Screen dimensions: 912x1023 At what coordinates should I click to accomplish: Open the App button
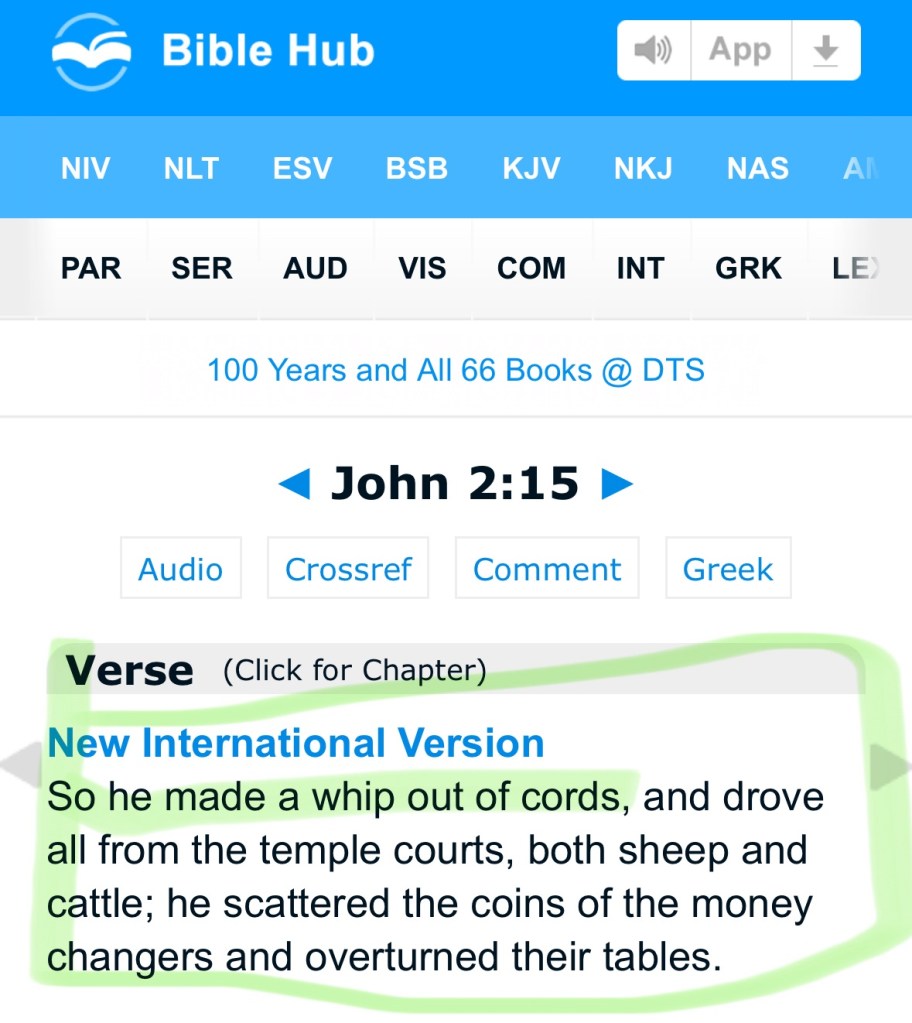[740, 50]
